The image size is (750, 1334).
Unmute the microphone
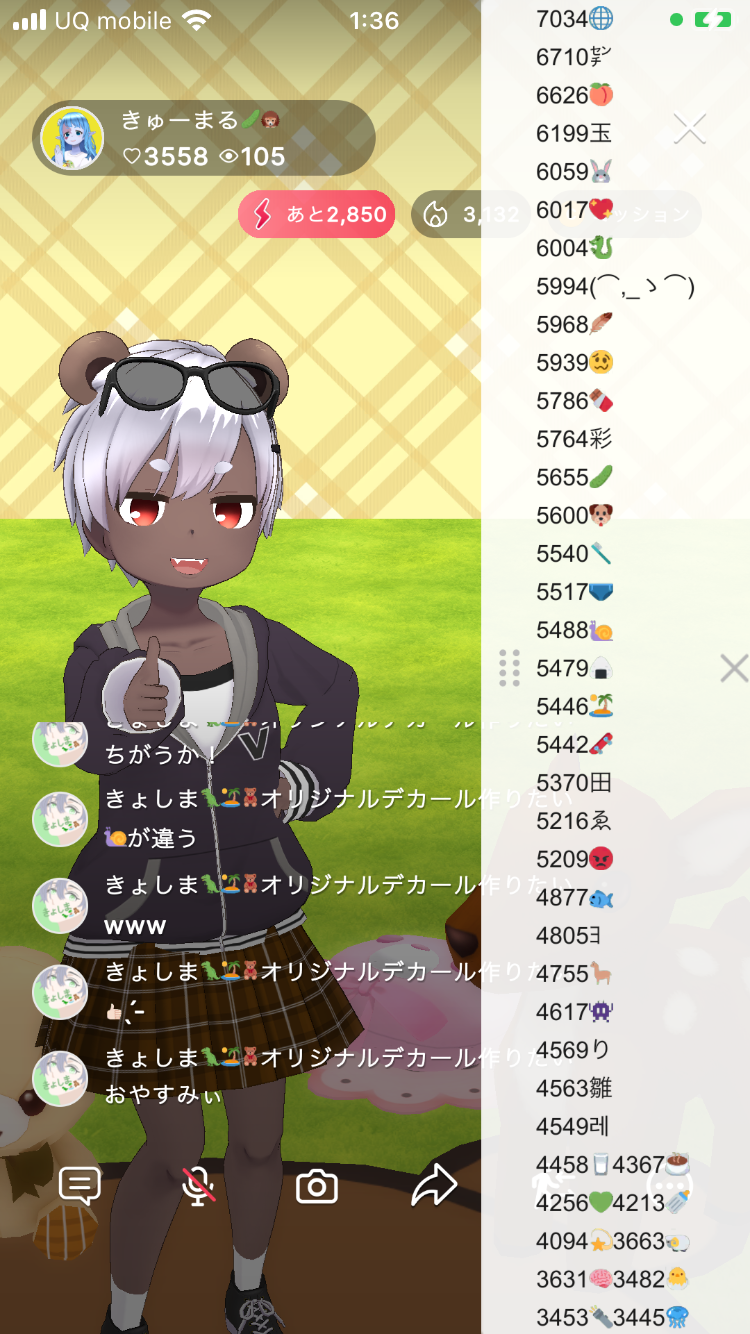pos(199,1186)
